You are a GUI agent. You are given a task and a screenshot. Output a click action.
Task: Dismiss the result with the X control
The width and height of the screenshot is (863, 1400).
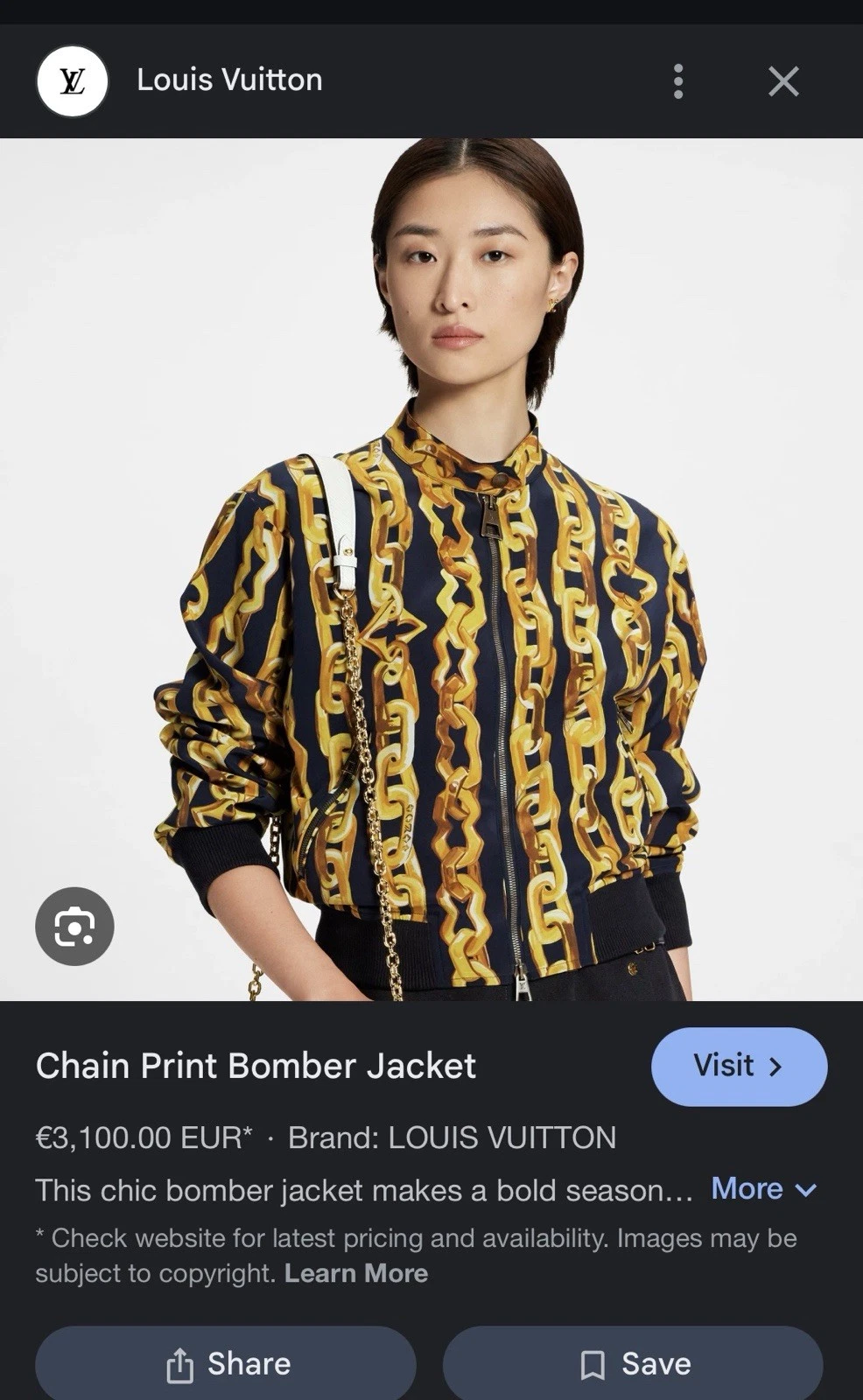(x=783, y=81)
